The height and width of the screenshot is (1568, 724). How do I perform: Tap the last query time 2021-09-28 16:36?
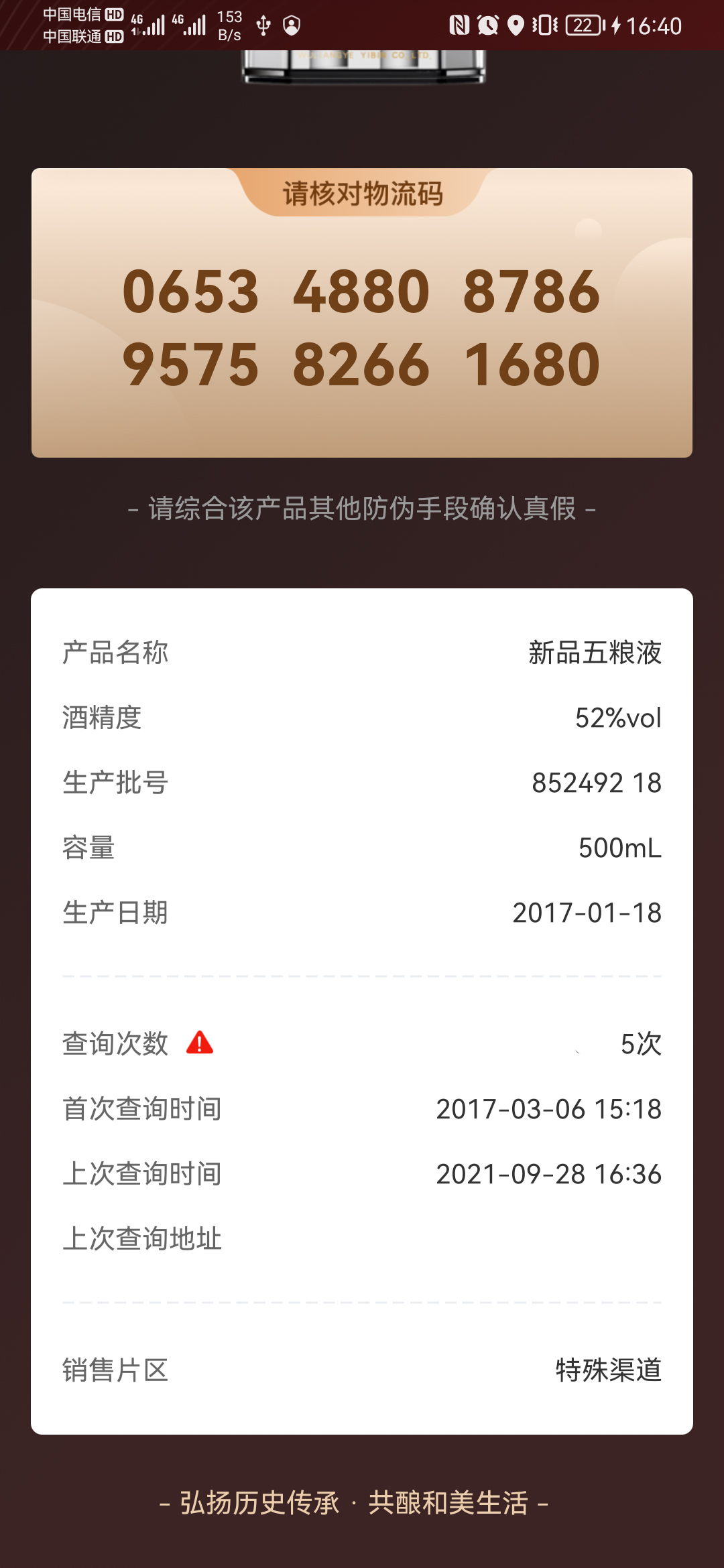[548, 1174]
